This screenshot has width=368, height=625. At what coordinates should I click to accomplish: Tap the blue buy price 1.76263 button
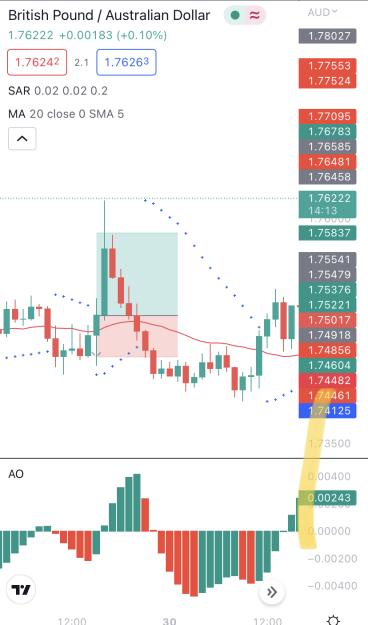(x=126, y=62)
